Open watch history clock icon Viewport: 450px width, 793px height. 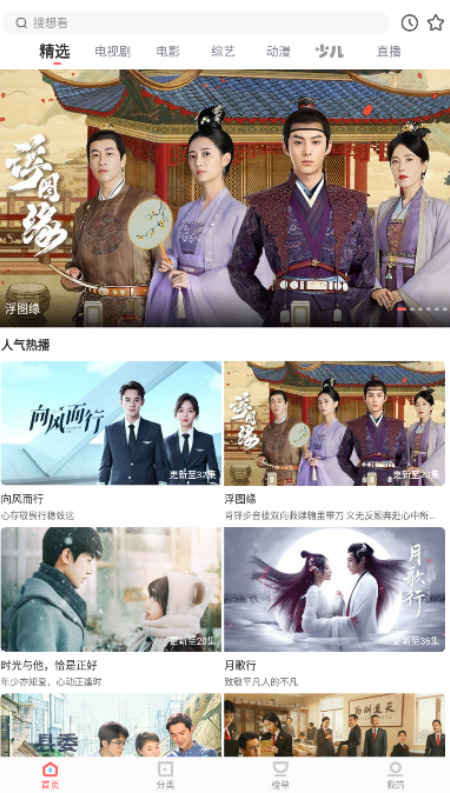click(x=410, y=23)
